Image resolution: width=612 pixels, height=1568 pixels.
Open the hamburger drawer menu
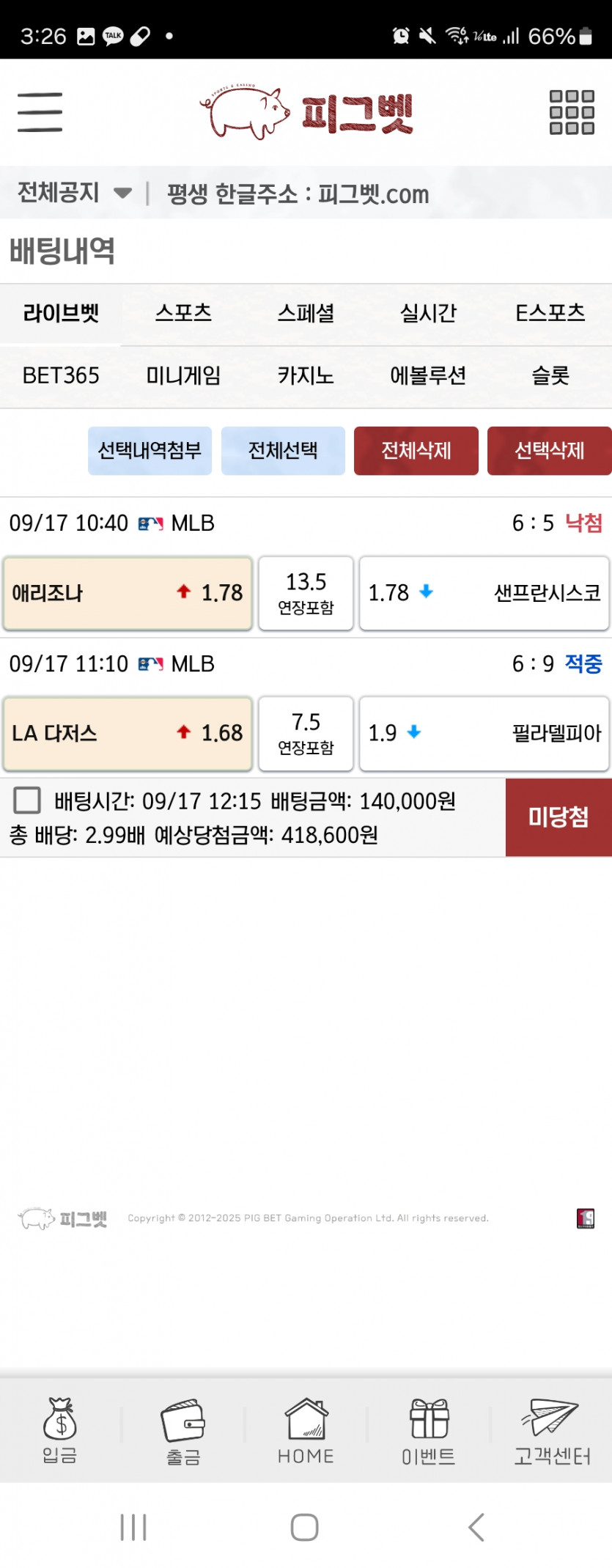40,112
